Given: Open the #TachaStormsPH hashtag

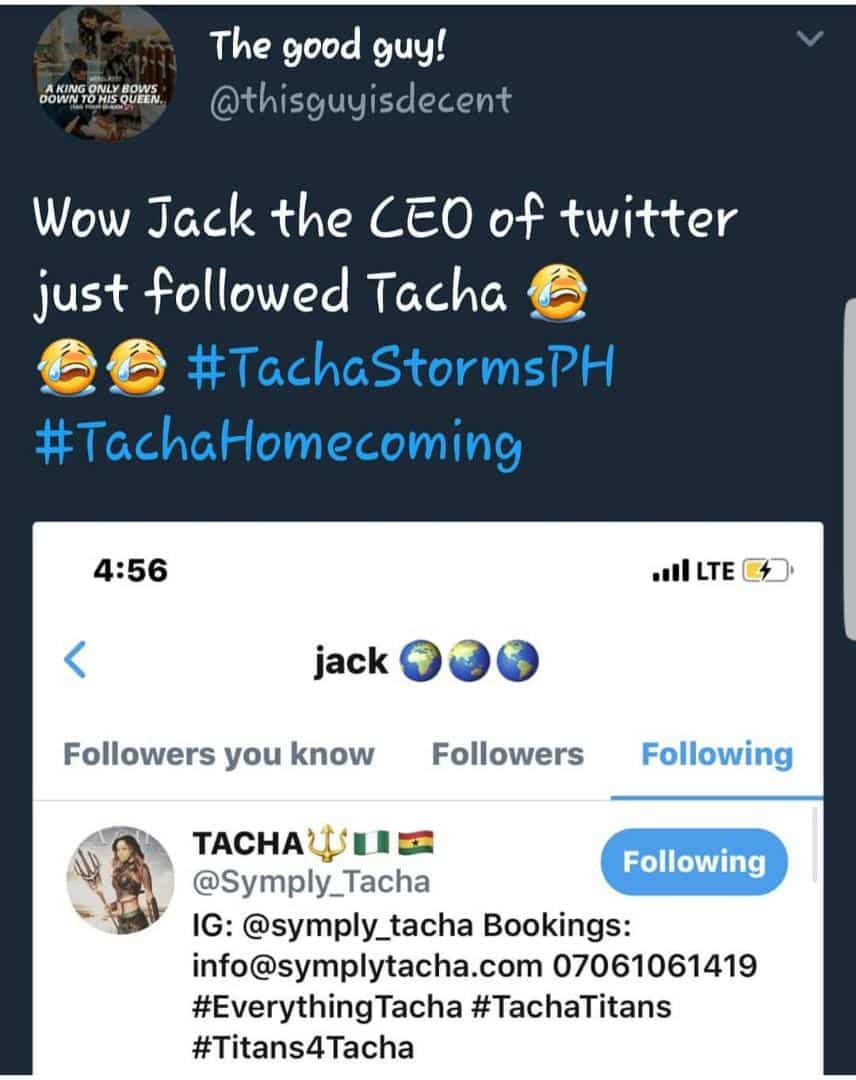Looking at the screenshot, I should 400,366.
